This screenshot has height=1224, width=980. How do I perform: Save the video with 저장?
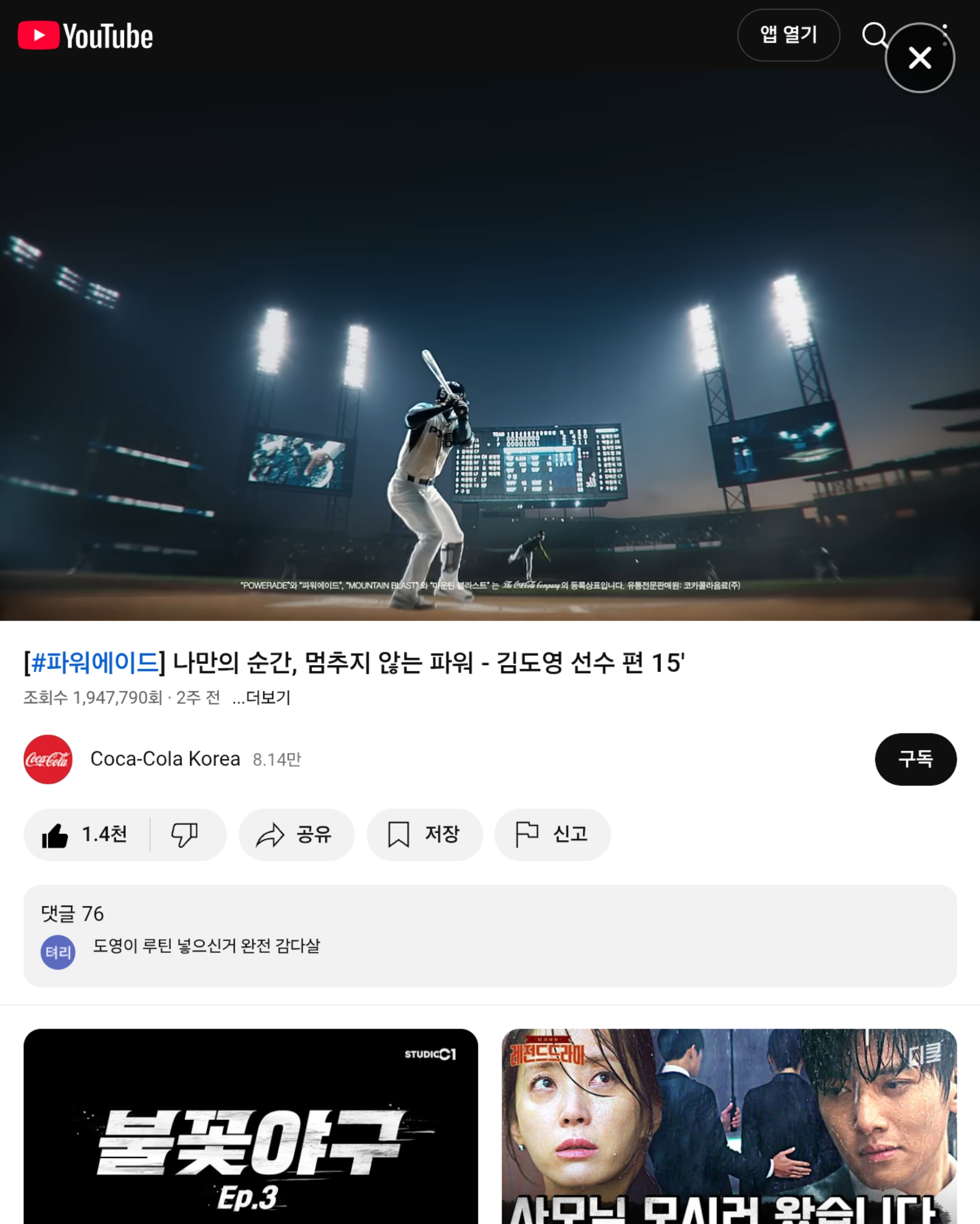point(424,834)
